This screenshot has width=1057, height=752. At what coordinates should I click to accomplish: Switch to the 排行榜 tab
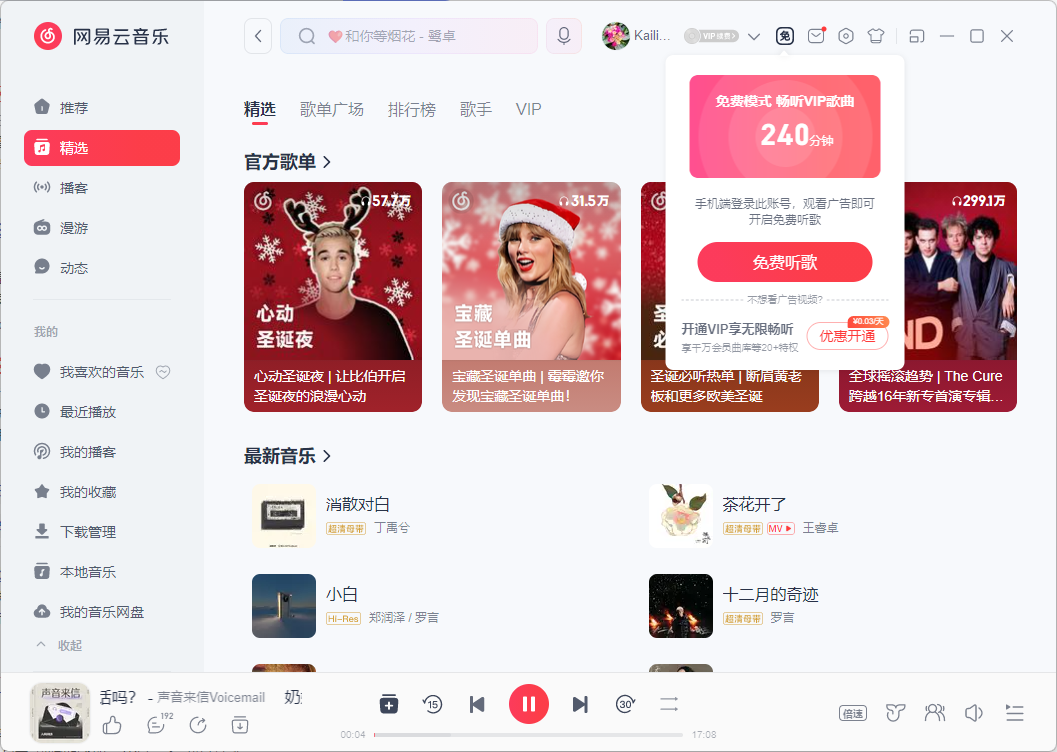click(412, 109)
